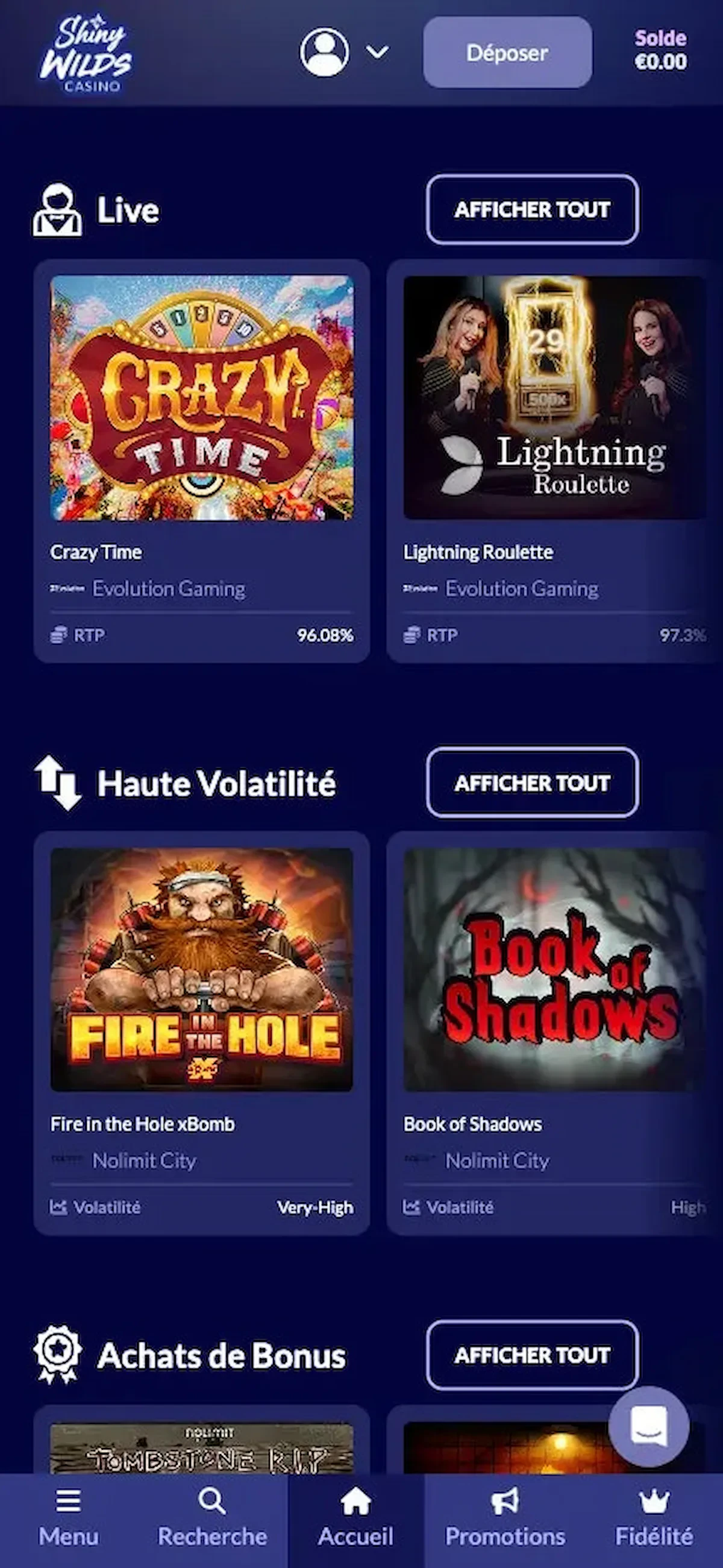Image resolution: width=723 pixels, height=1568 pixels.
Task: Switch to the Recherche tab
Action: pos(212,1519)
